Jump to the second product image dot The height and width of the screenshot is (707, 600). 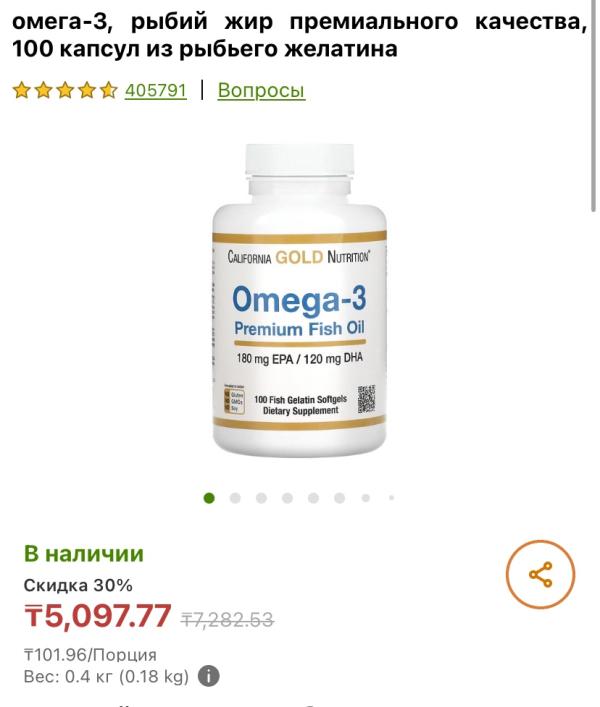point(235,498)
